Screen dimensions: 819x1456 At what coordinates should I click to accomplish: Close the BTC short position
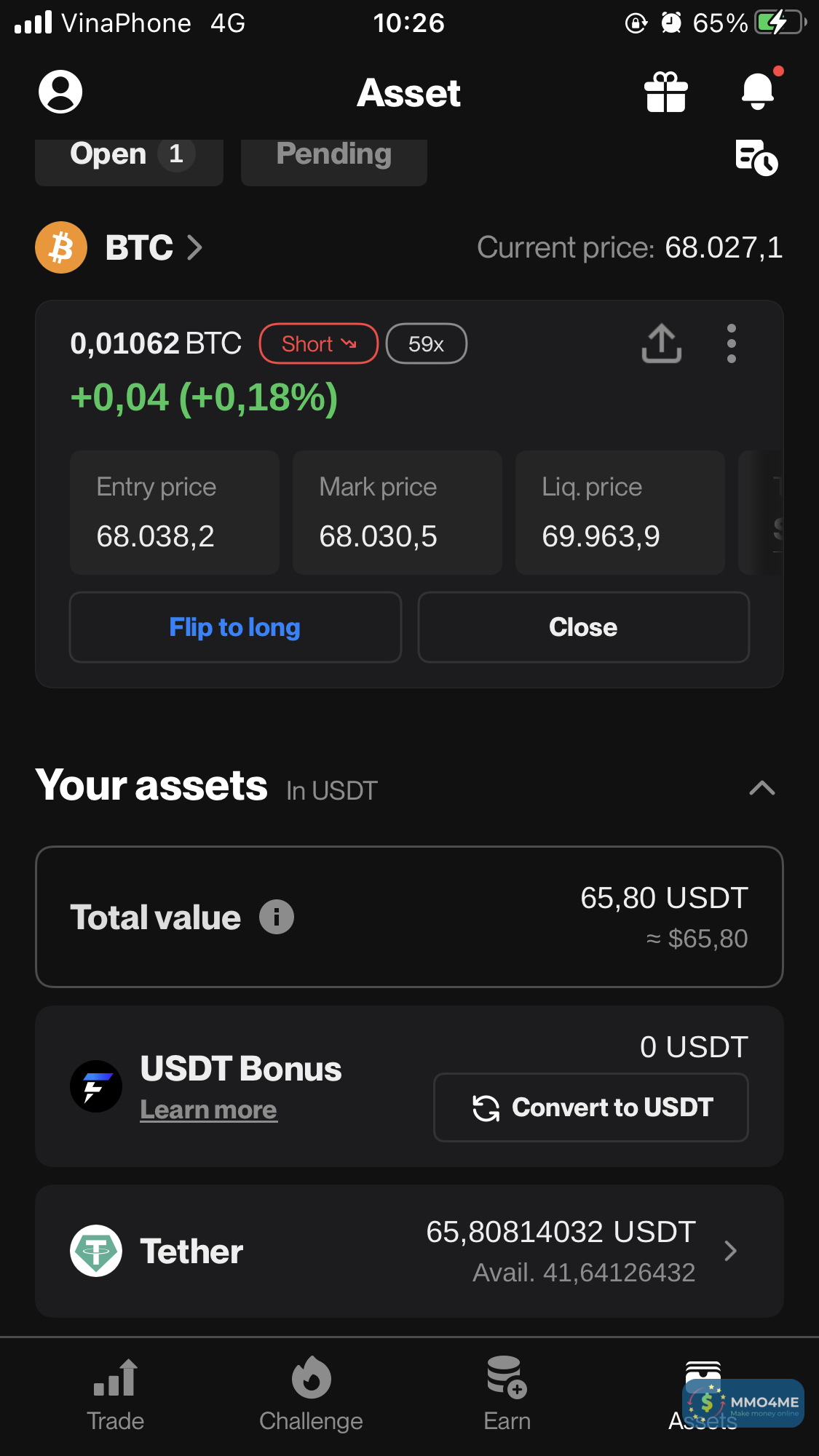pyautogui.click(x=583, y=627)
